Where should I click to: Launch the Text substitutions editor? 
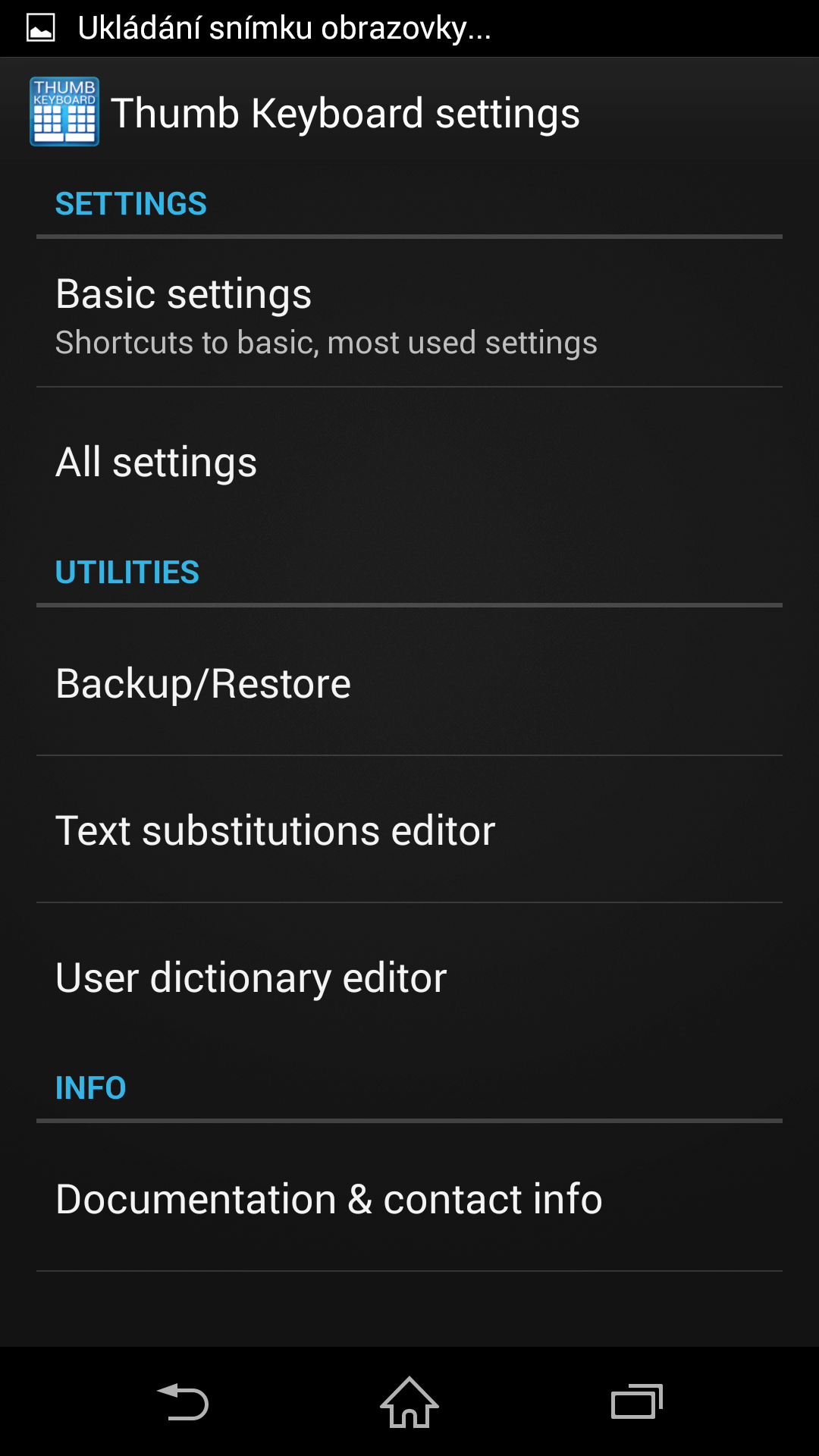pos(409,829)
